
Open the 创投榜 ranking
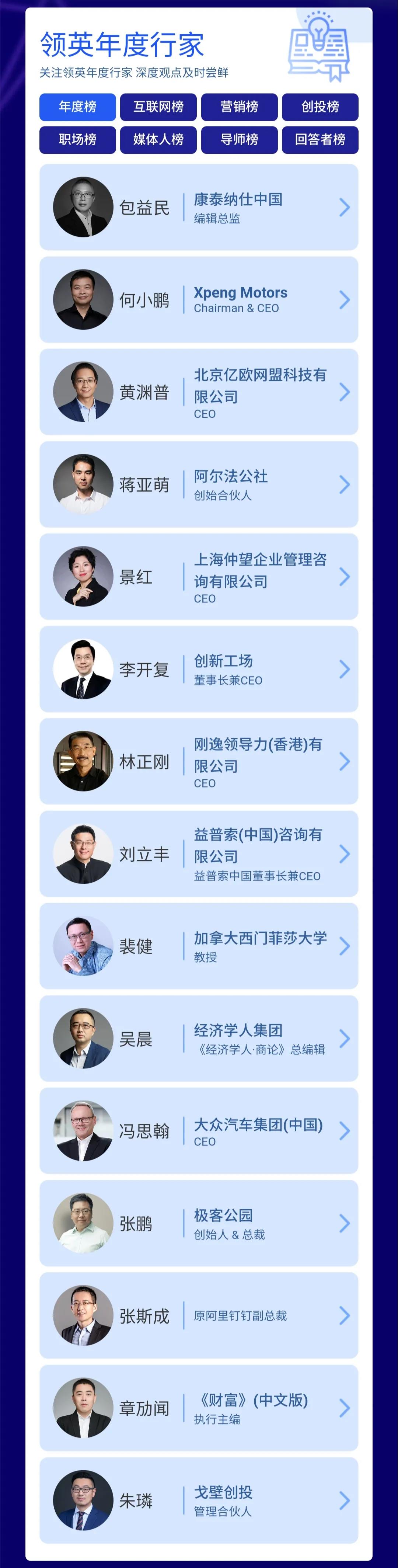click(320, 107)
